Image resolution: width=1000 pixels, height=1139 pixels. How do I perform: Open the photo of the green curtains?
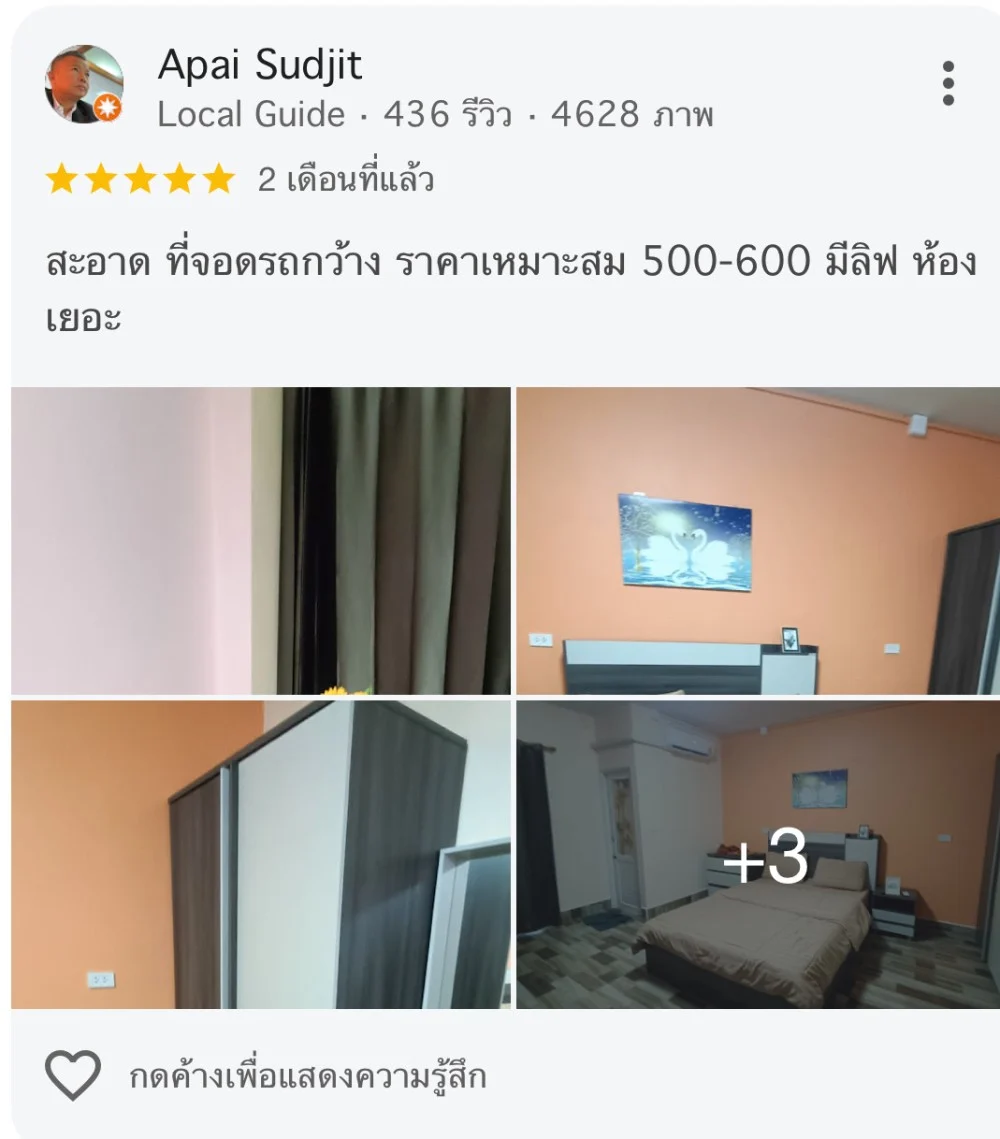261,541
